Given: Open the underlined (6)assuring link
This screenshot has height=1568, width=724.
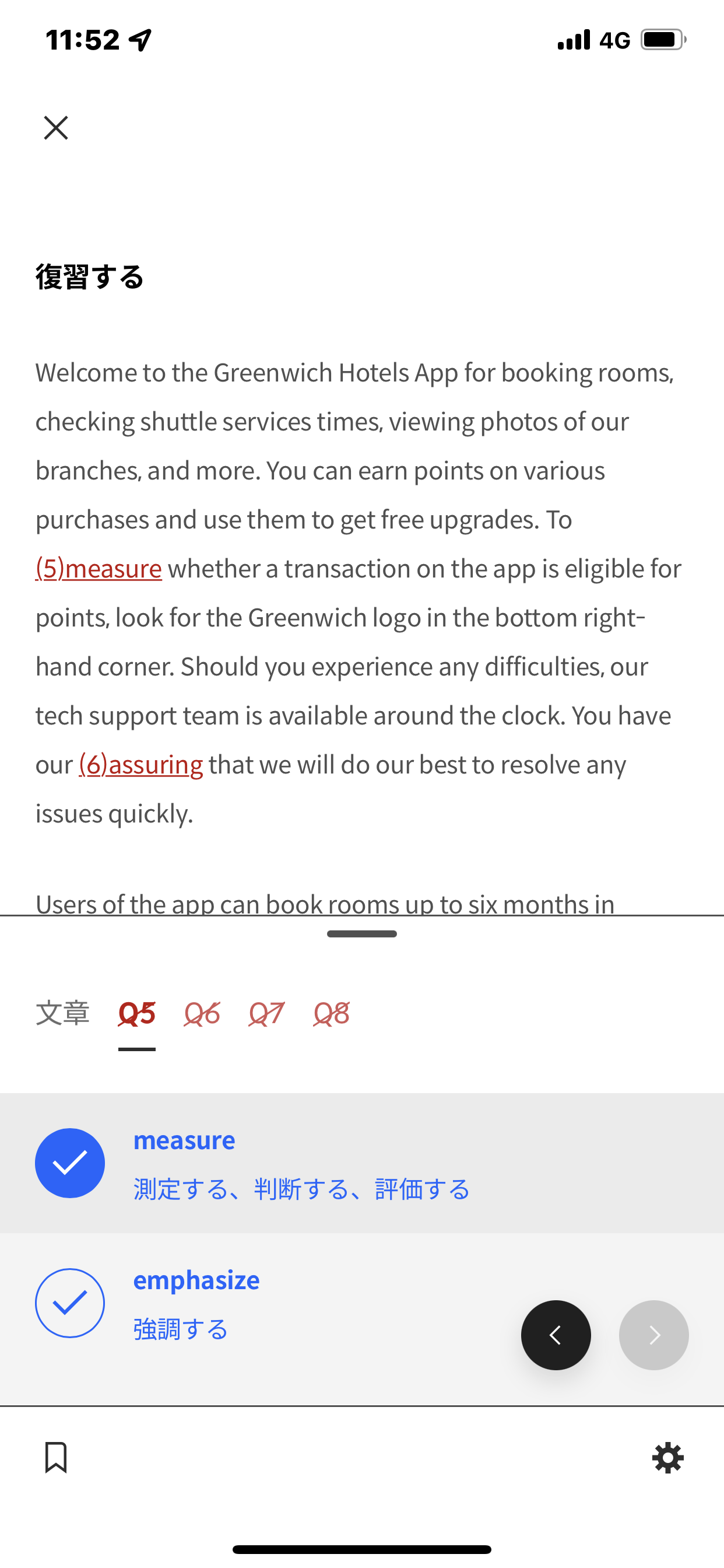Looking at the screenshot, I should click(x=140, y=765).
